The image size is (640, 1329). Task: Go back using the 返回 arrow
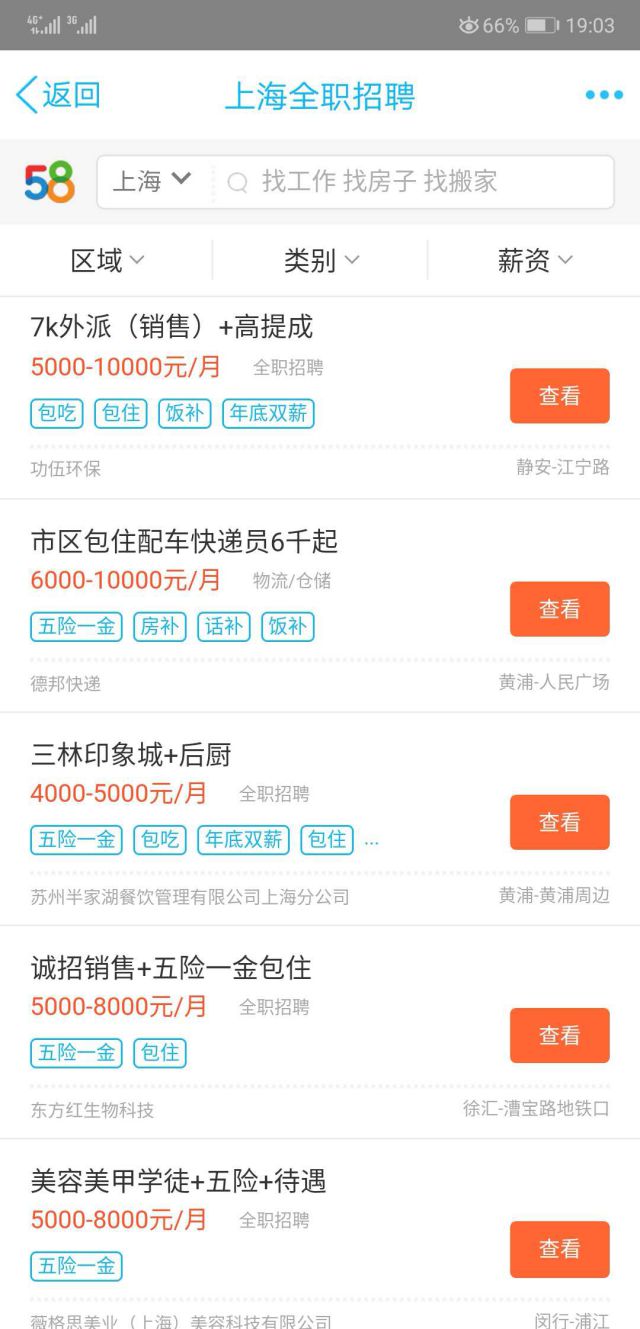pos(58,96)
